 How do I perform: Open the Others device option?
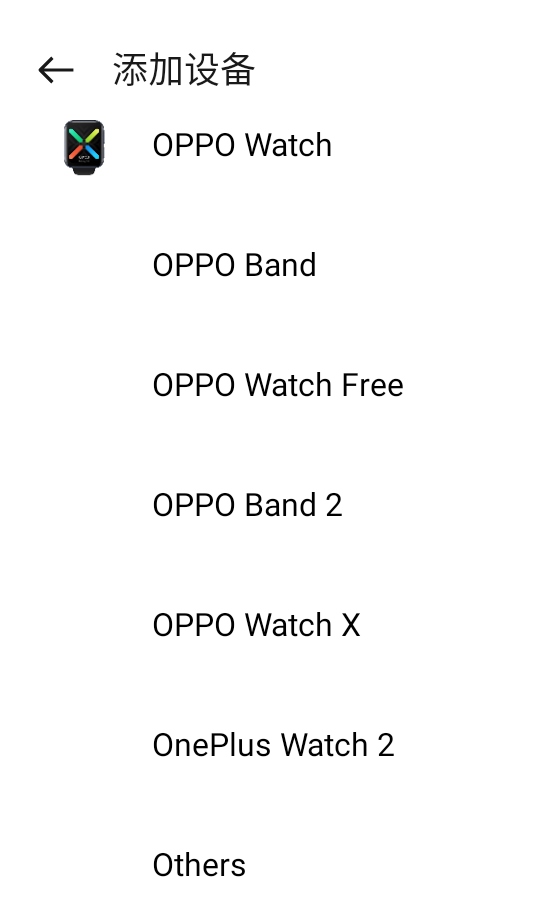270,865
